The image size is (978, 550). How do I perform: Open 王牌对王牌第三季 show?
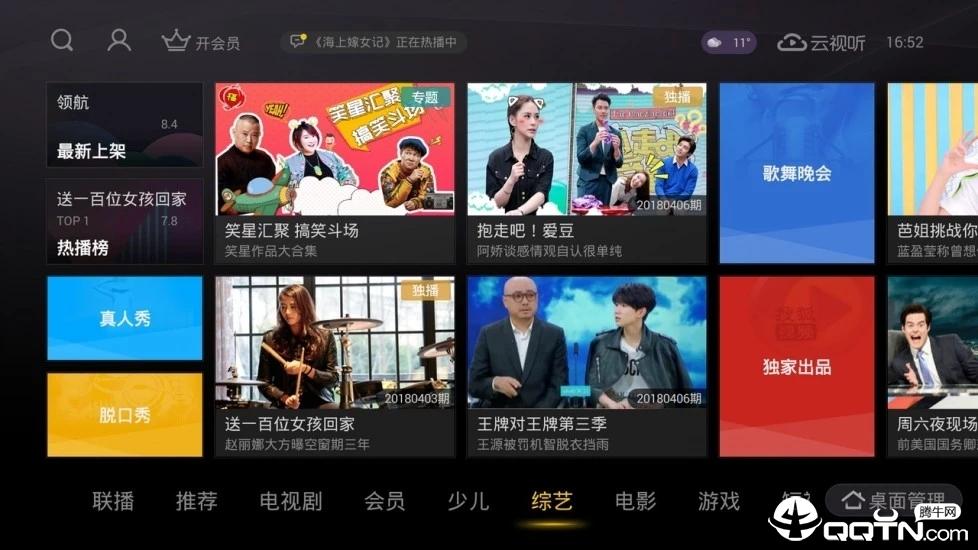586,366
